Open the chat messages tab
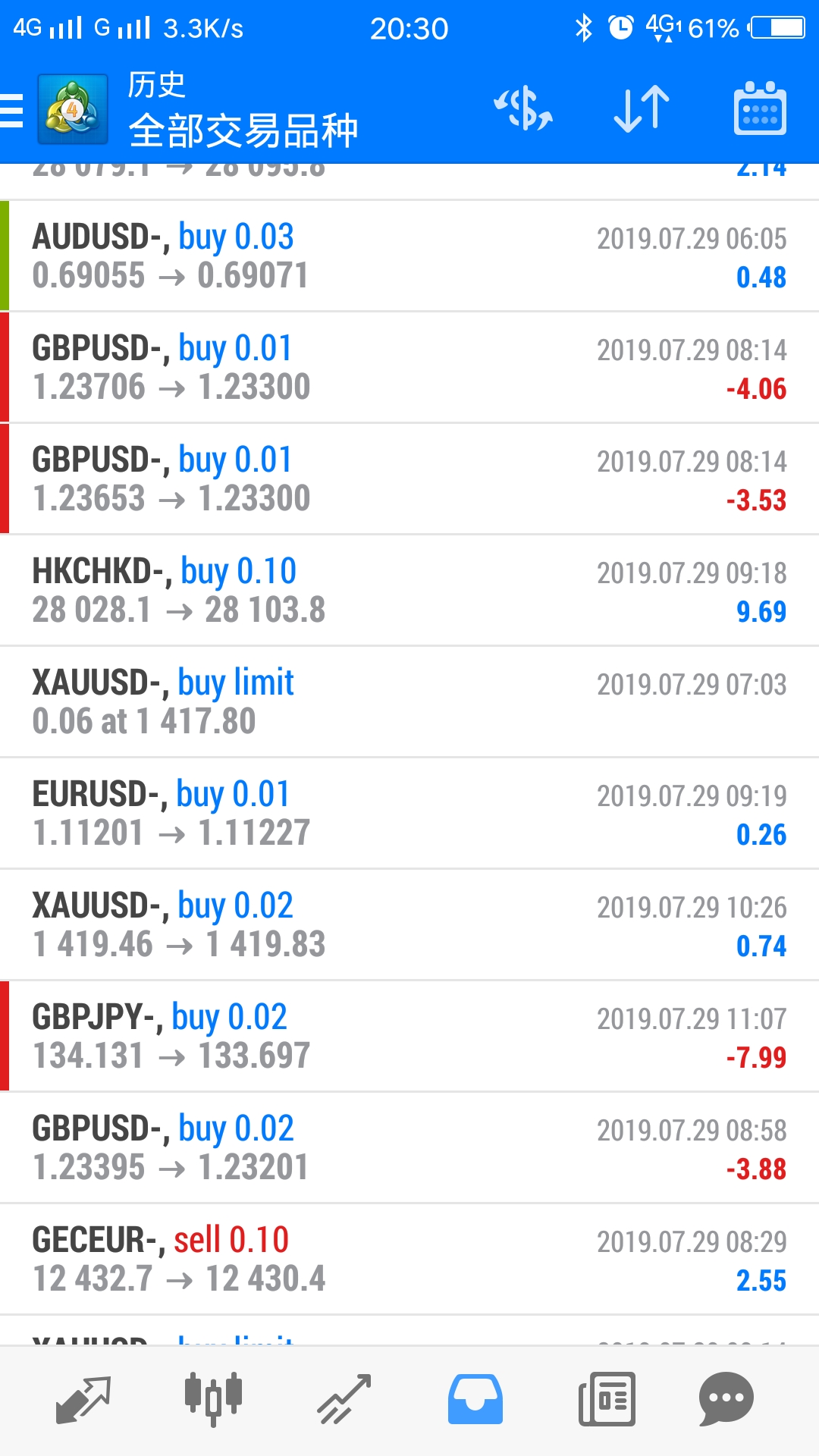This screenshot has height=1456, width=819. [726, 1399]
